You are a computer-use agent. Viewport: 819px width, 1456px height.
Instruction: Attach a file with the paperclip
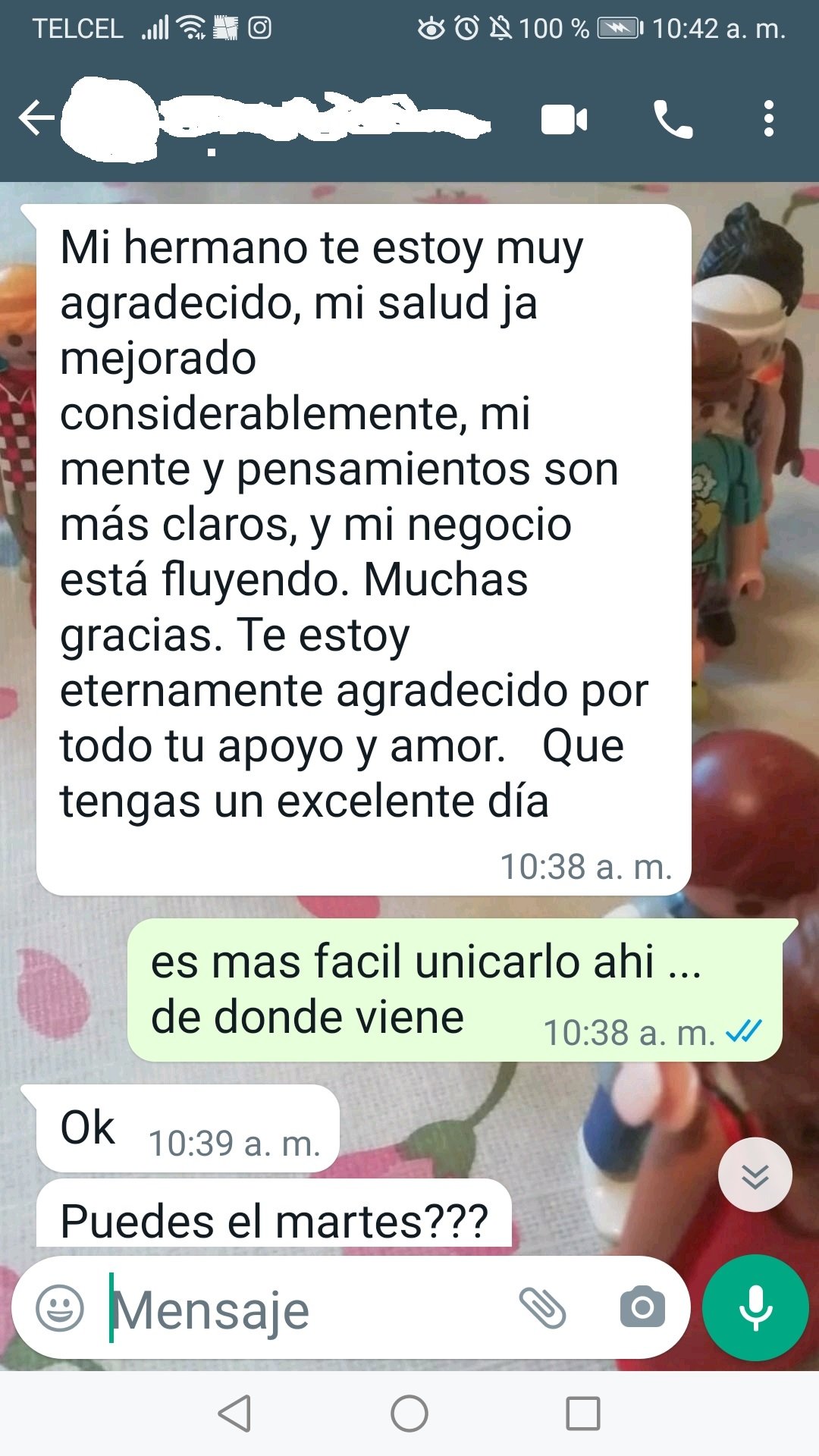click(x=542, y=1308)
